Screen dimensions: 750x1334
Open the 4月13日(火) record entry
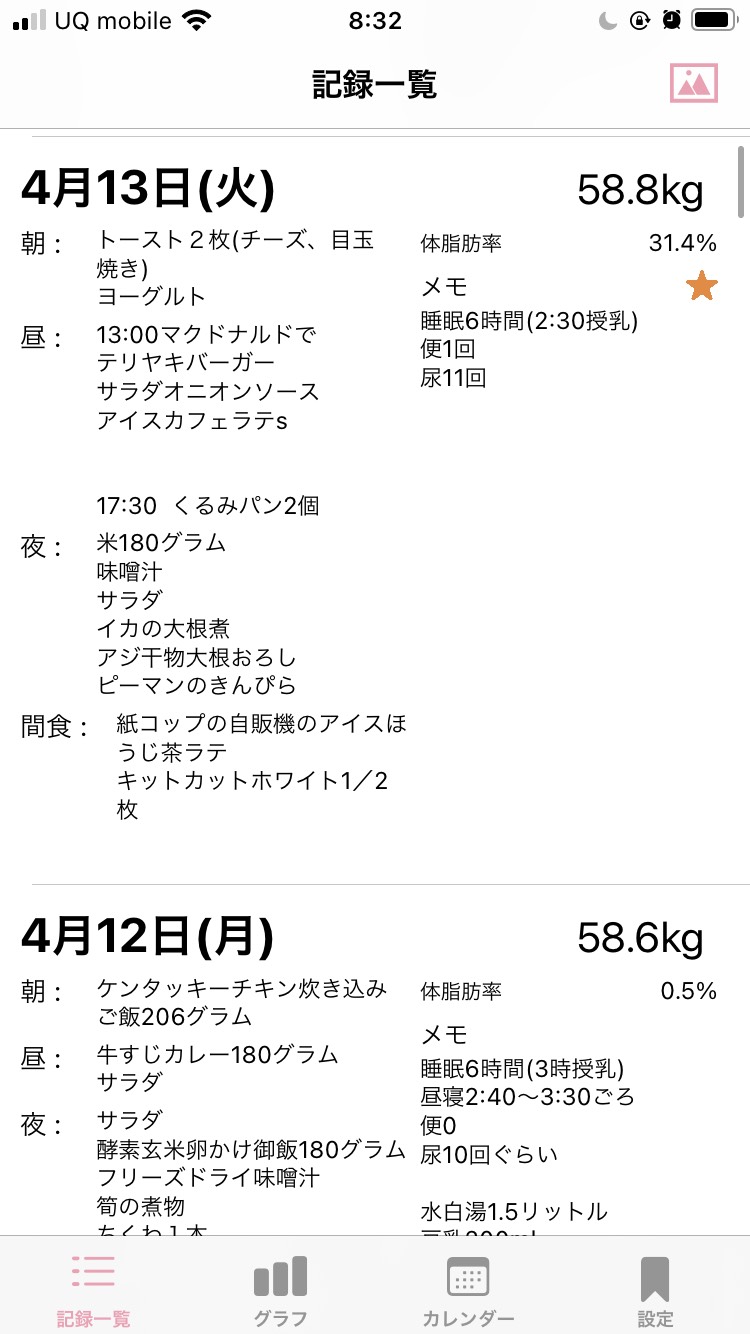(x=375, y=510)
